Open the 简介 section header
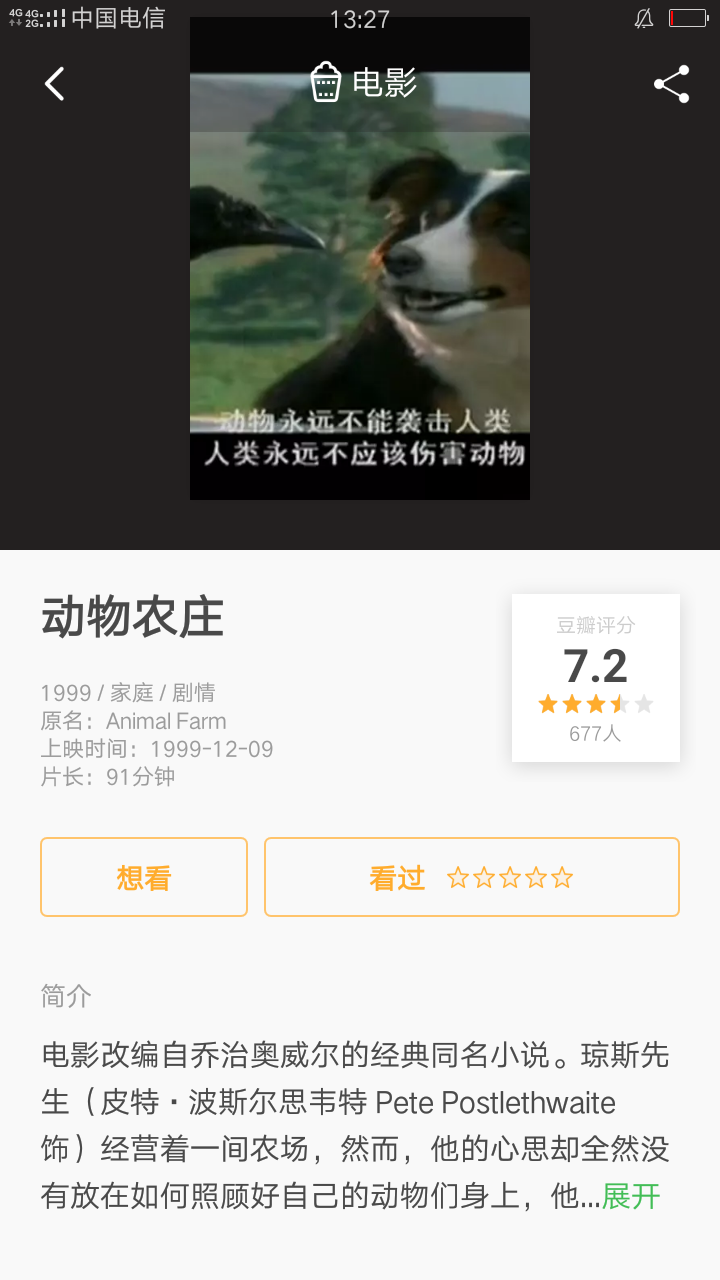This screenshot has width=720, height=1280. [x=65, y=996]
